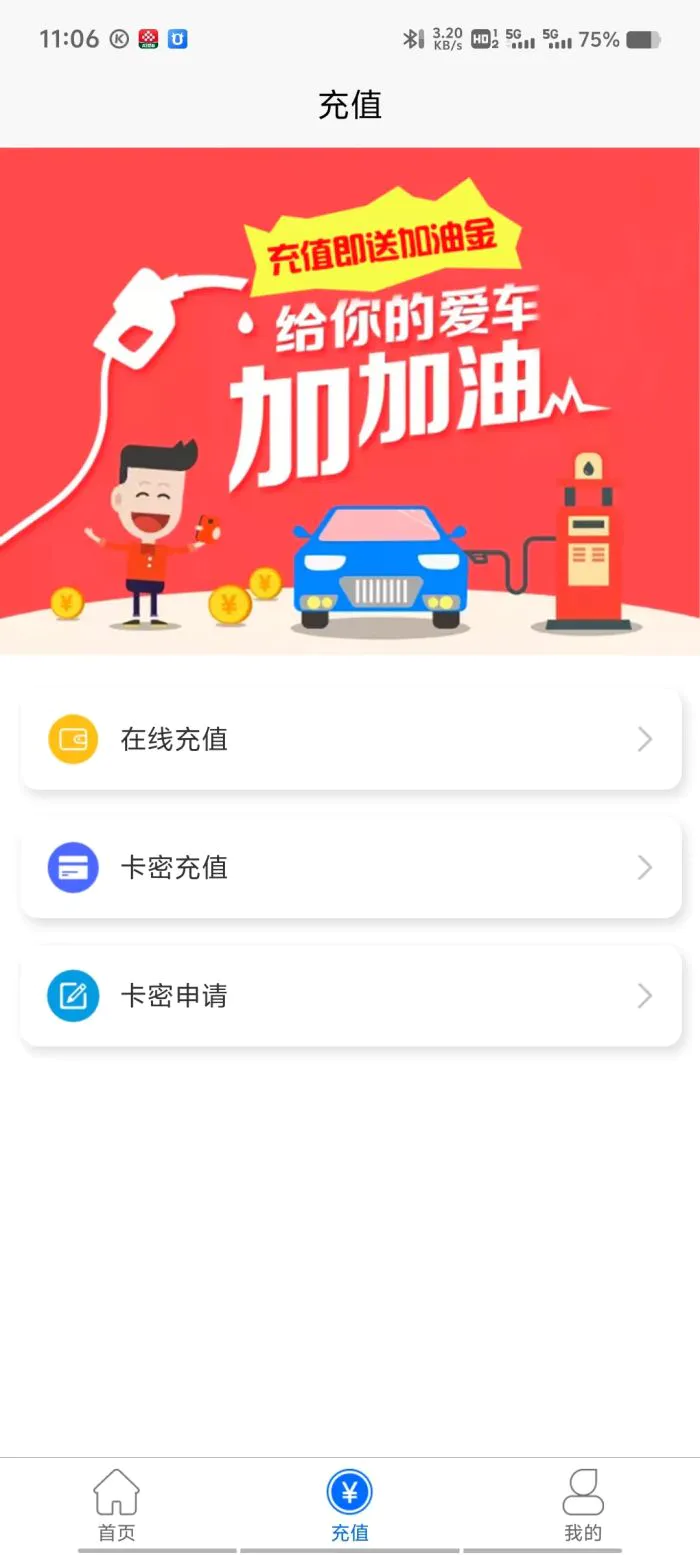This screenshot has height=1555, width=700.
Task: Open 卡密充值 card code recharge
Action: (x=350, y=868)
